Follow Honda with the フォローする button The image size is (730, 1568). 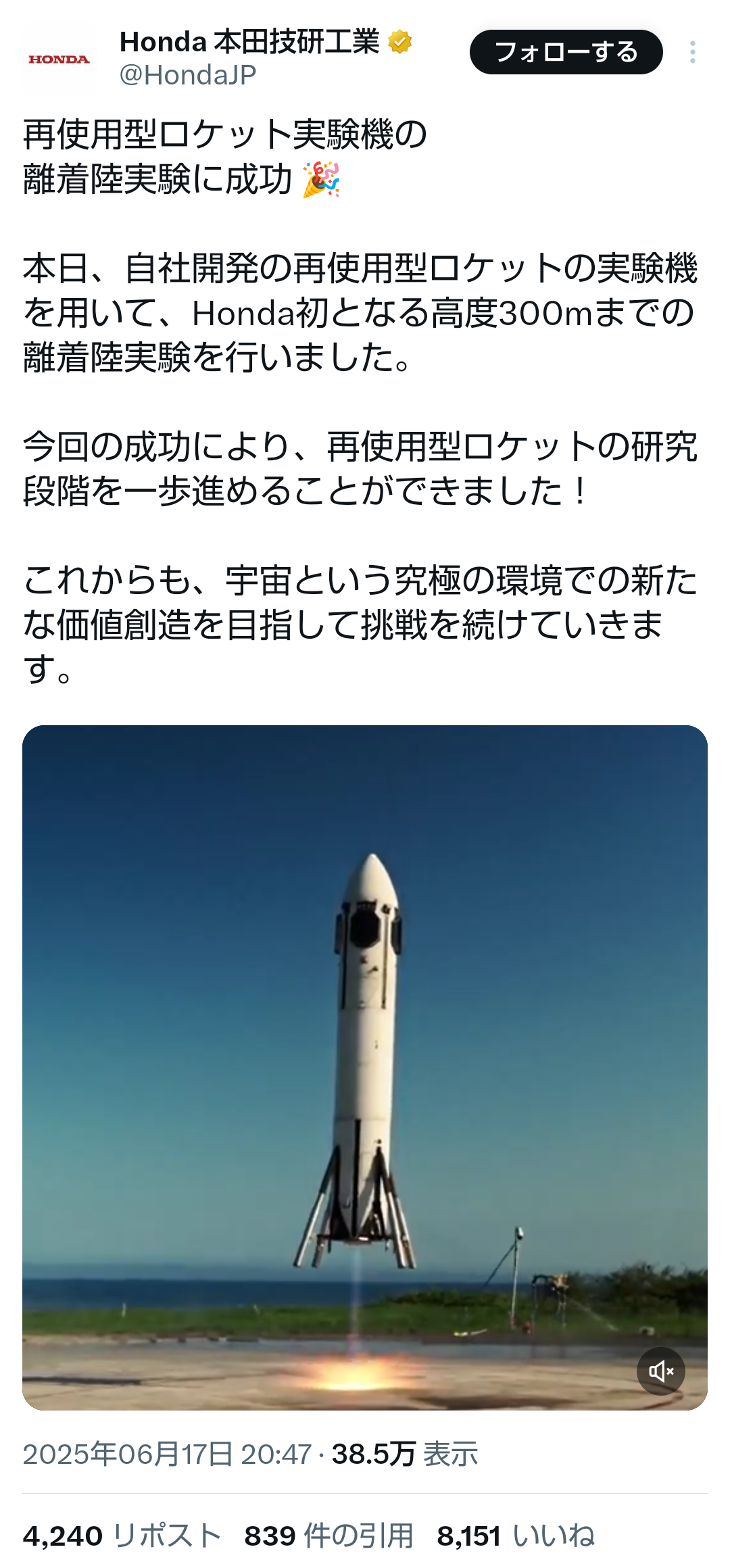566,52
